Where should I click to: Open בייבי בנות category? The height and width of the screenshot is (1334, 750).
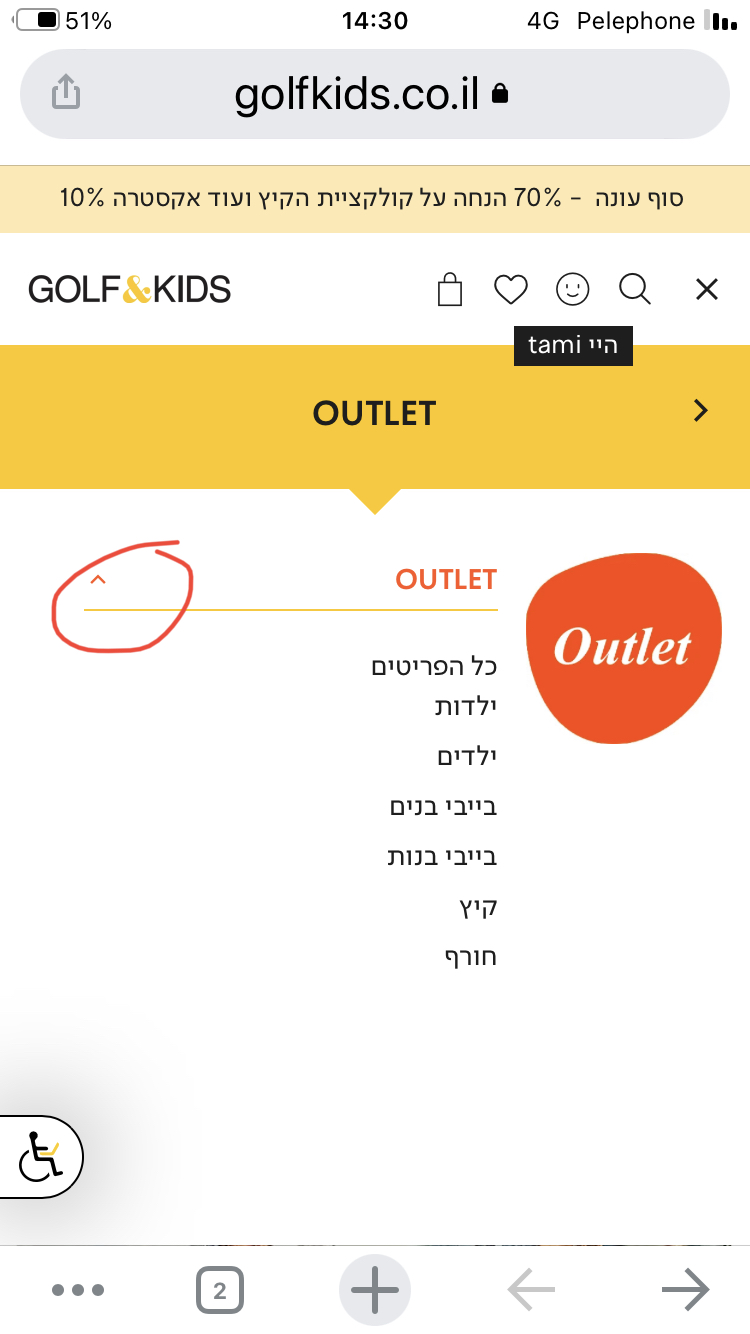442,857
